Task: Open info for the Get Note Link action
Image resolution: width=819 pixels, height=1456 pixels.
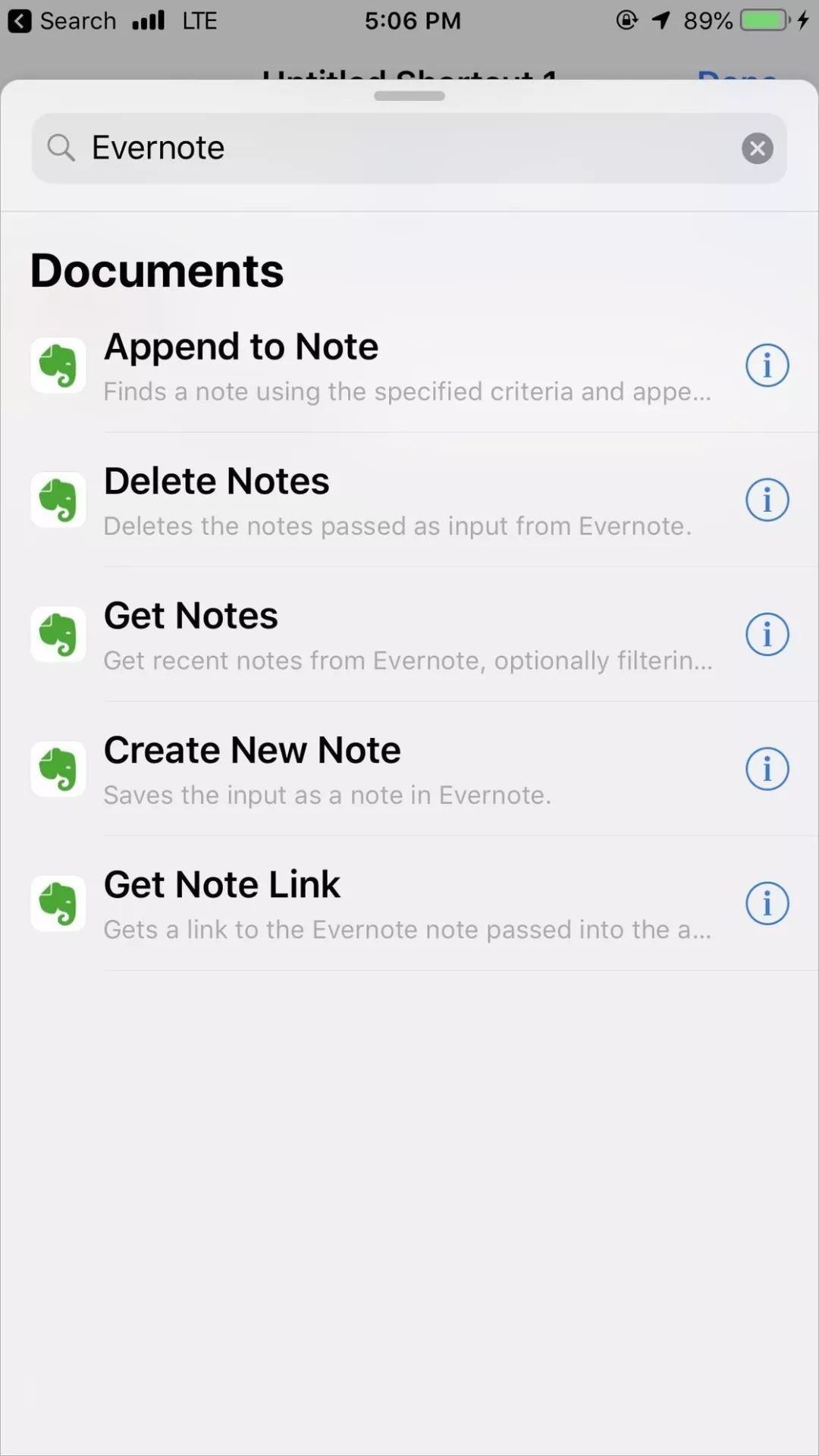Action: point(767,903)
